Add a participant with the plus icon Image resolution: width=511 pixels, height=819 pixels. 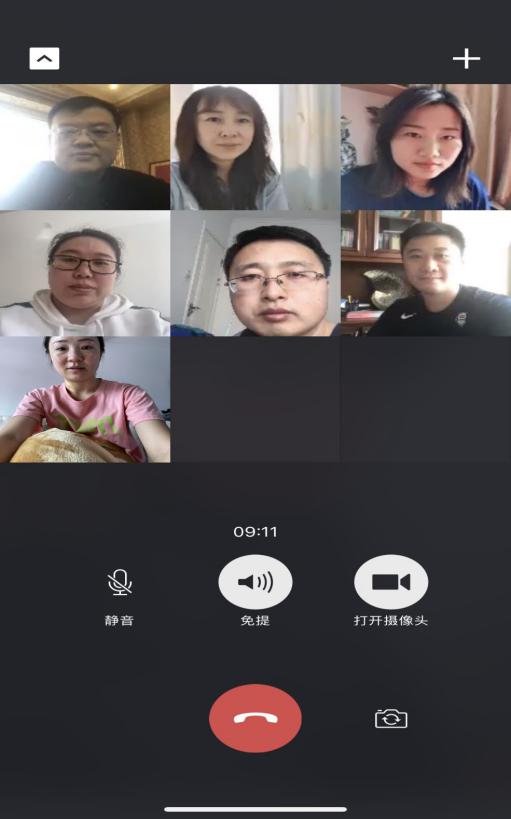tap(466, 58)
